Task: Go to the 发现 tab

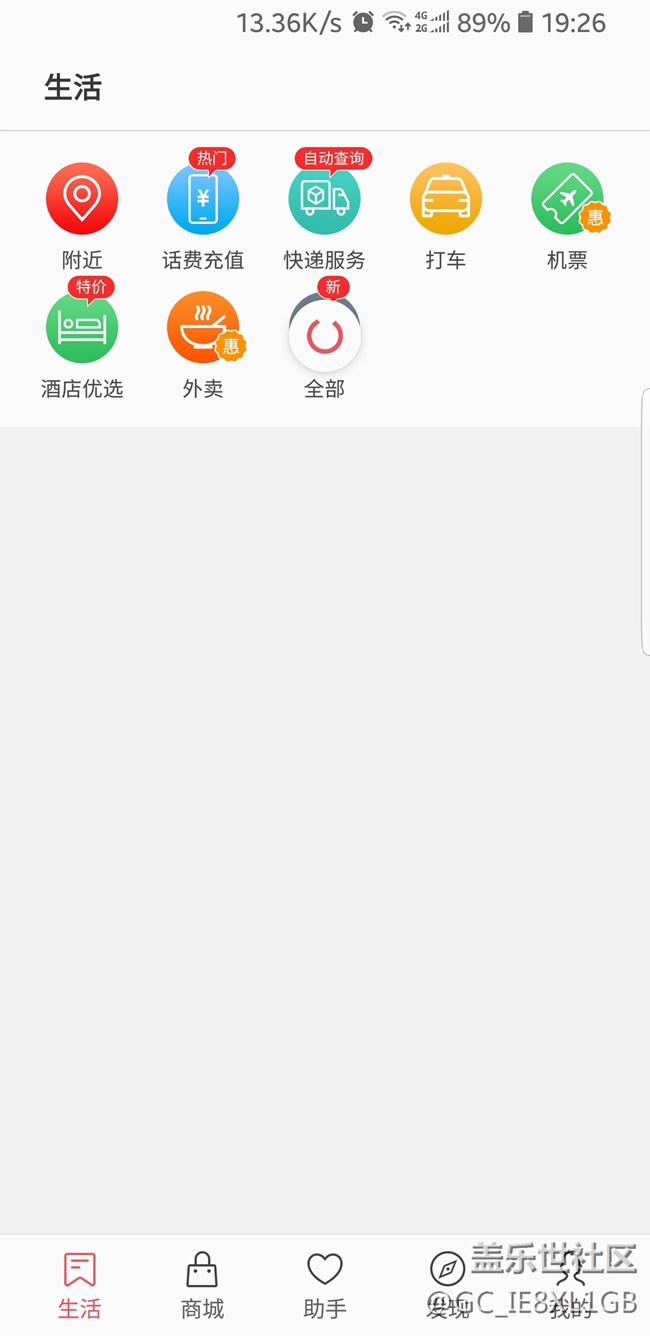Action: point(448,1285)
